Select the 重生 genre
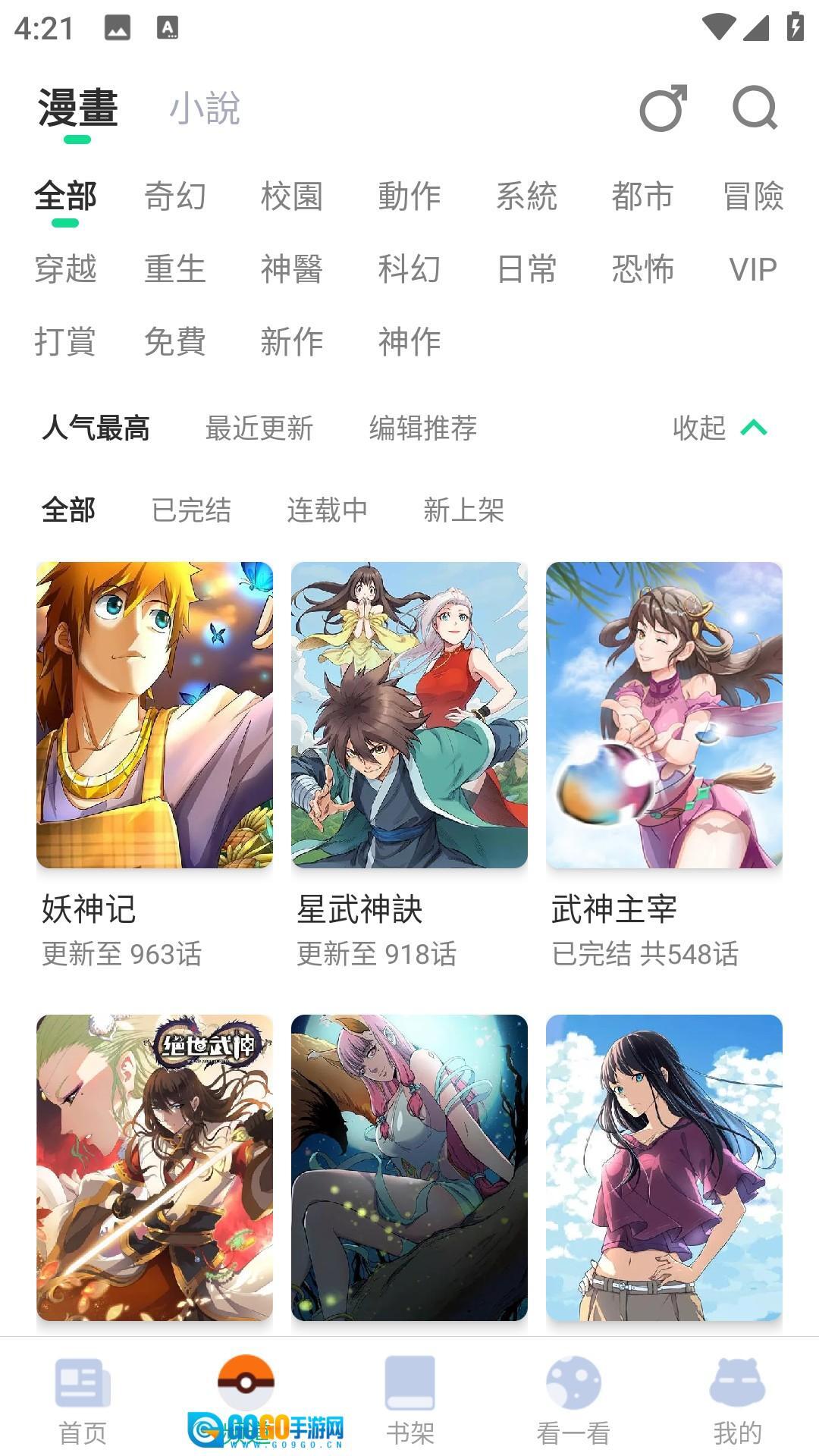819x1456 pixels. [175, 269]
